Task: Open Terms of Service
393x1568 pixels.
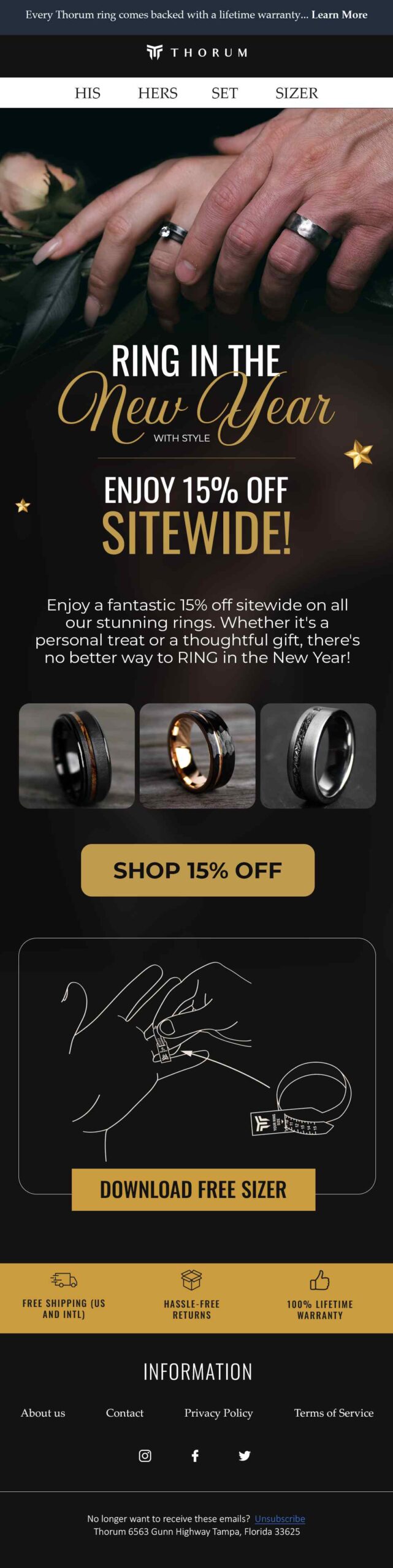Action: [x=334, y=1412]
